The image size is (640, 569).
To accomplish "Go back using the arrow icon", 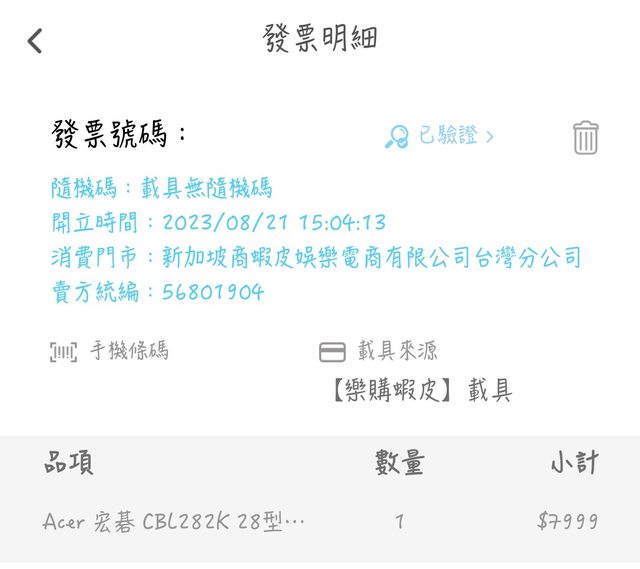I will point(36,41).
